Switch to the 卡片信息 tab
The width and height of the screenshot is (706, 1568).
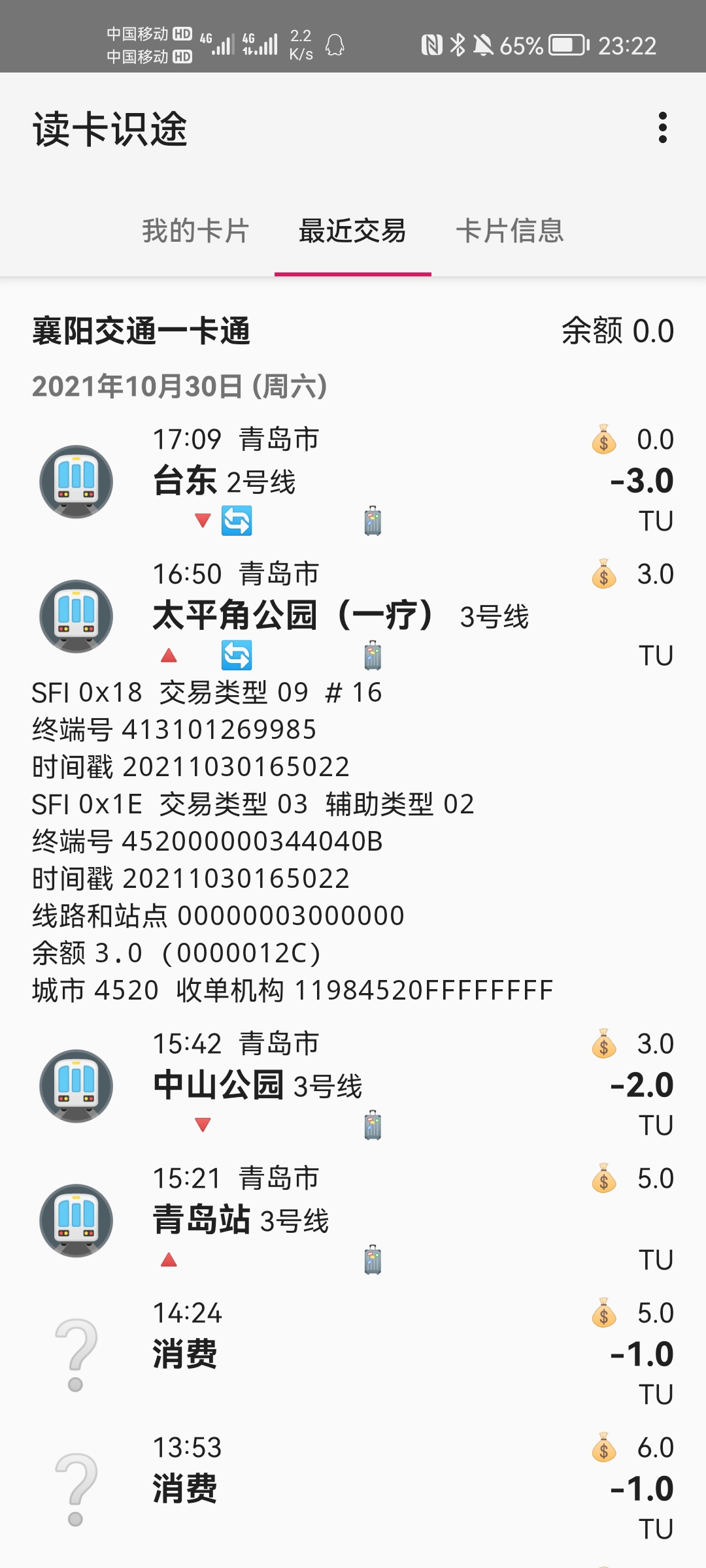tap(509, 231)
